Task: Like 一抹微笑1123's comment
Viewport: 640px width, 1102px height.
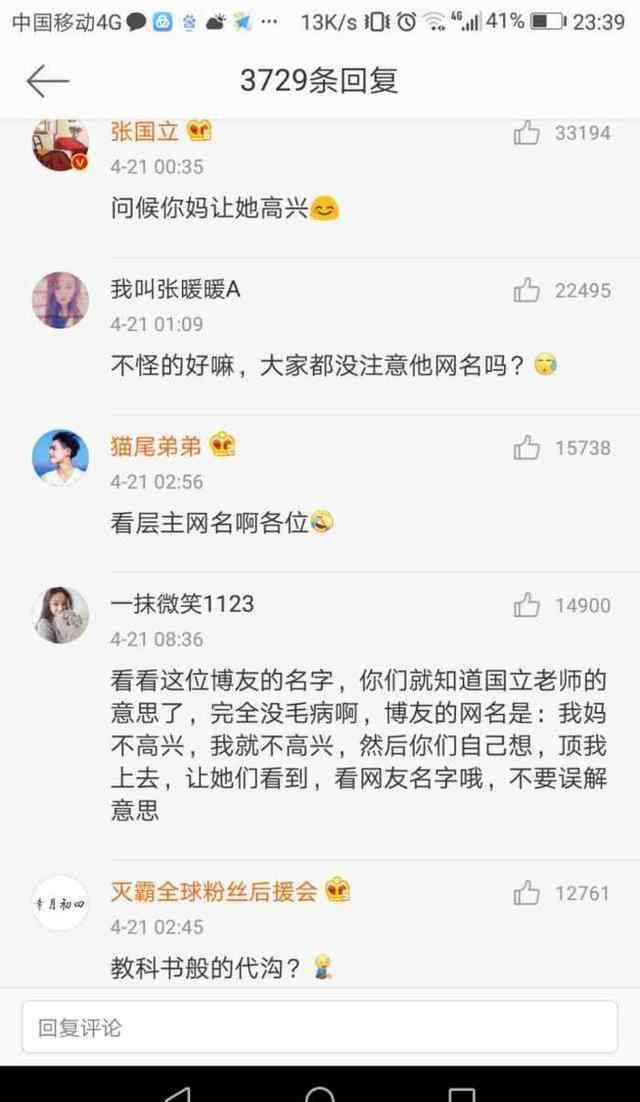Action: 527,606
